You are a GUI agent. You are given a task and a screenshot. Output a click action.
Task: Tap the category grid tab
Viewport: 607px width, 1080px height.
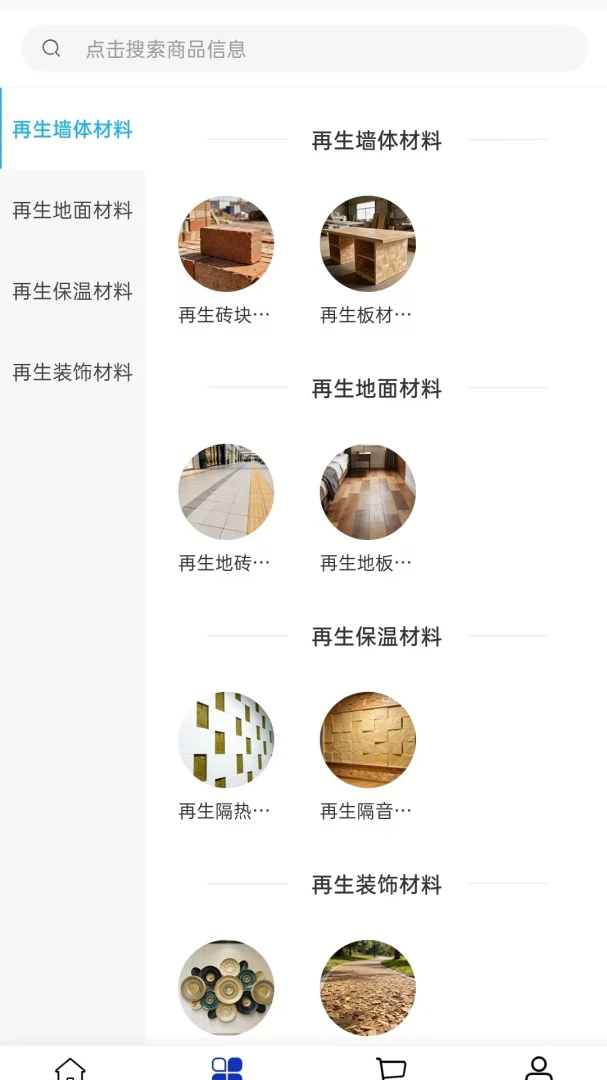pyautogui.click(x=227, y=1068)
